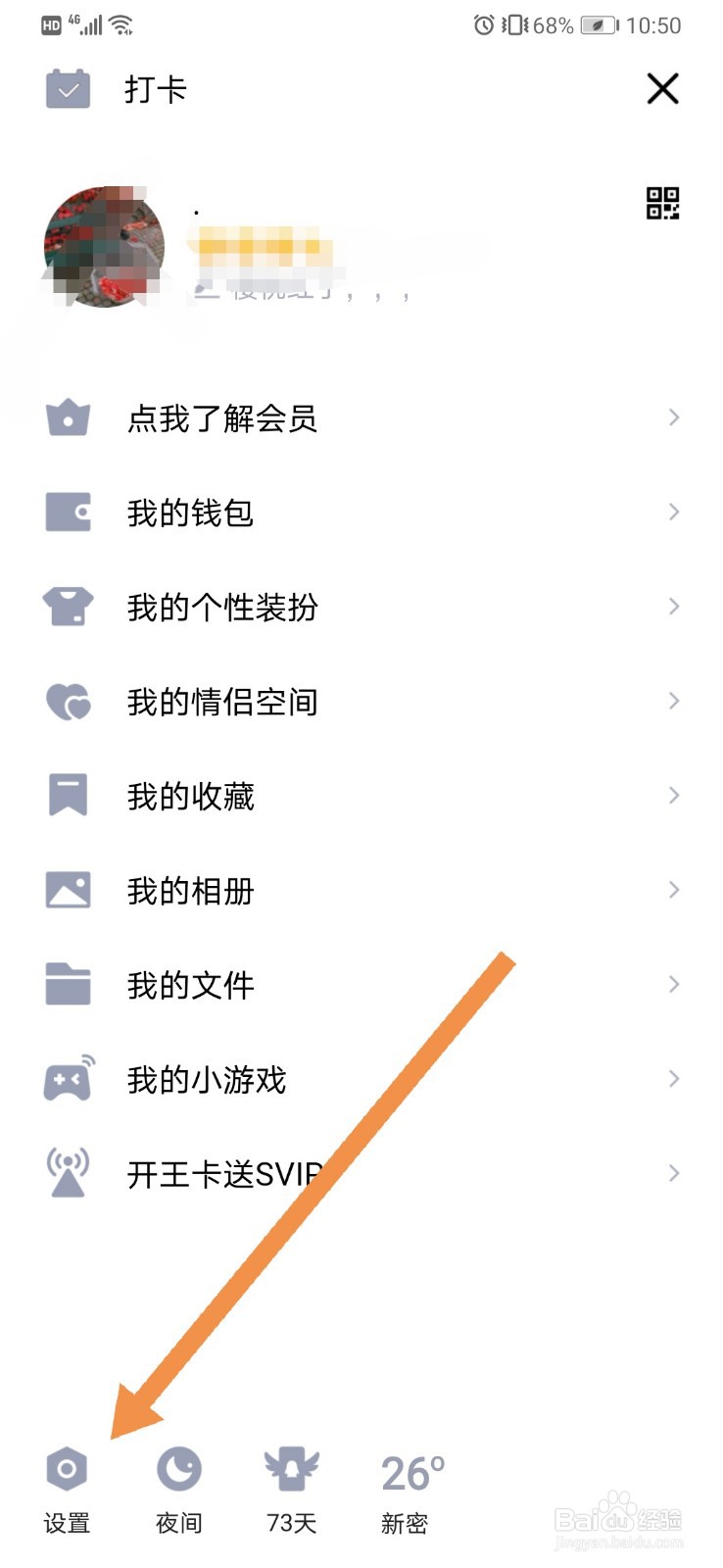The width and height of the screenshot is (723, 1568).
Task: Click the 设置 settings gear icon
Action: (67, 1467)
